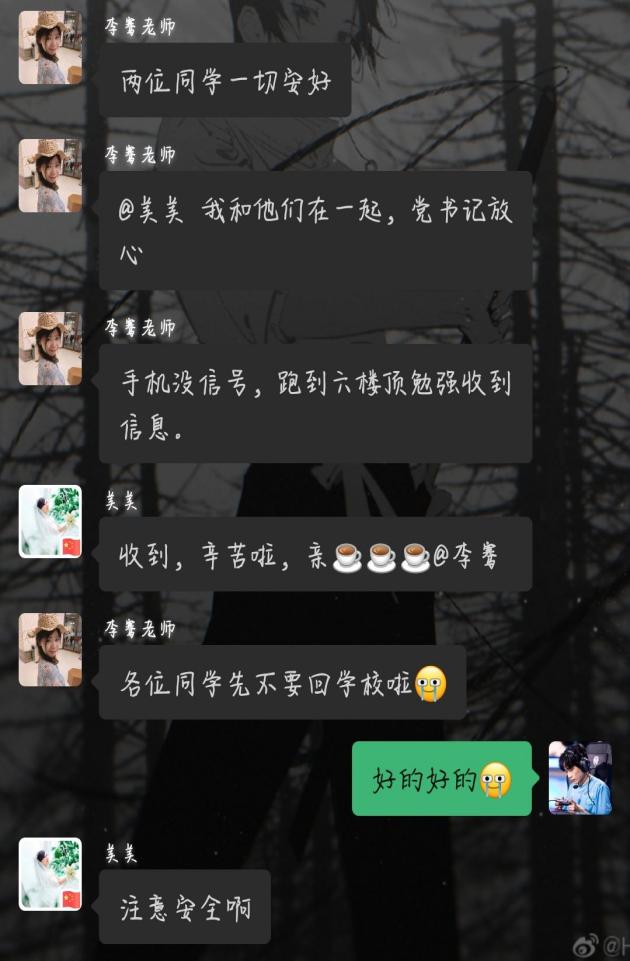View 美美's profile from 注意安全啊 message
Screen dimensions: 630x961
pyautogui.click(x=50, y=874)
